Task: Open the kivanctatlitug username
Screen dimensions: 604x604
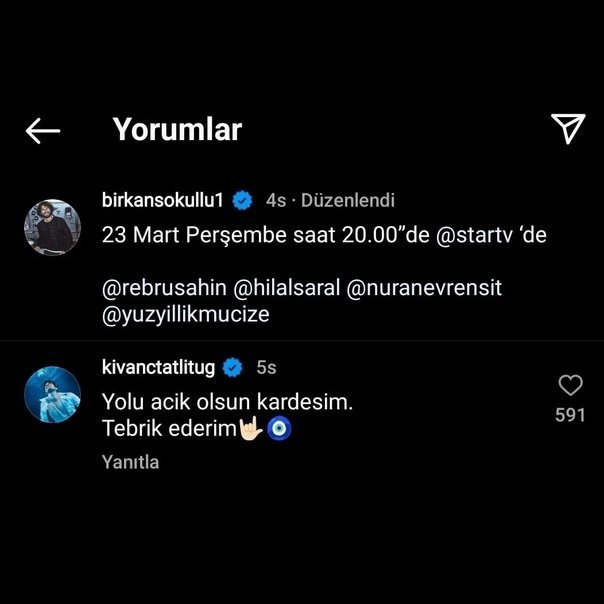Action: (x=159, y=367)
